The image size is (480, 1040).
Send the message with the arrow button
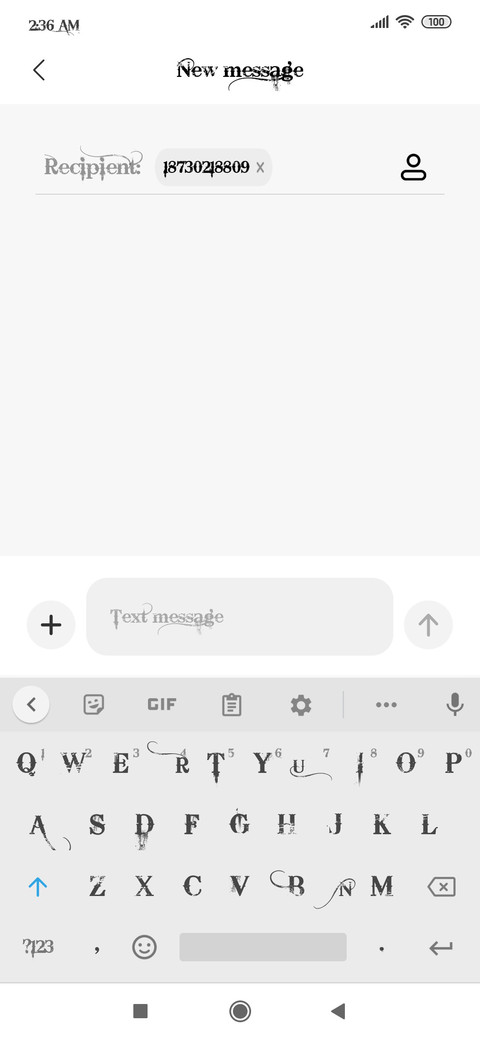[428, 625]
